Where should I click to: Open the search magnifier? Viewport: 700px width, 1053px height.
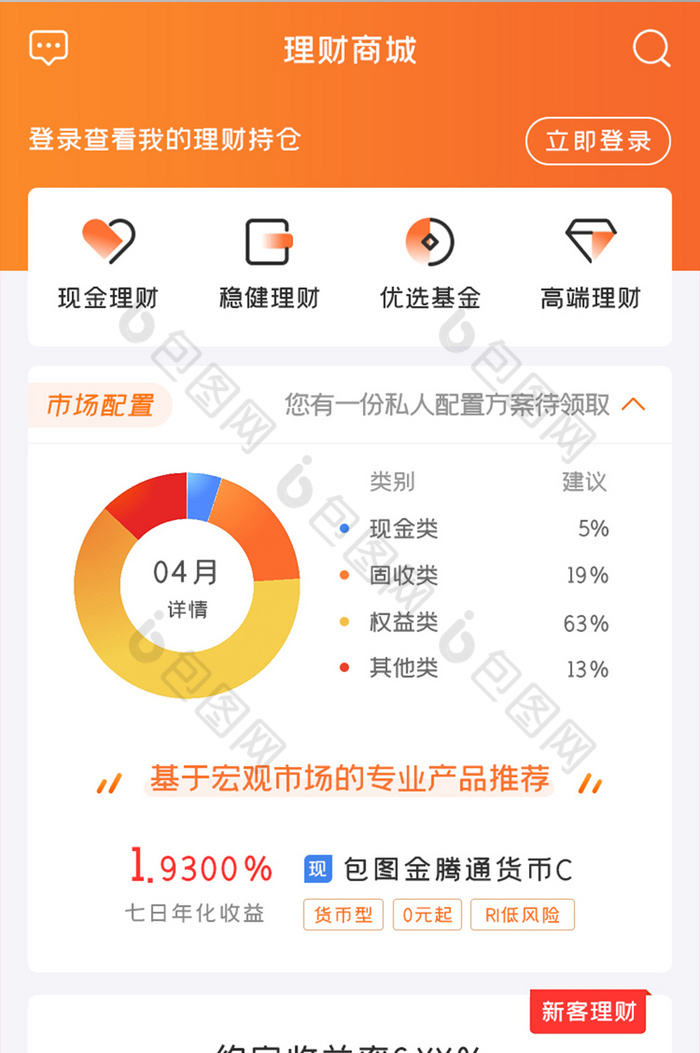pos(651,47)
